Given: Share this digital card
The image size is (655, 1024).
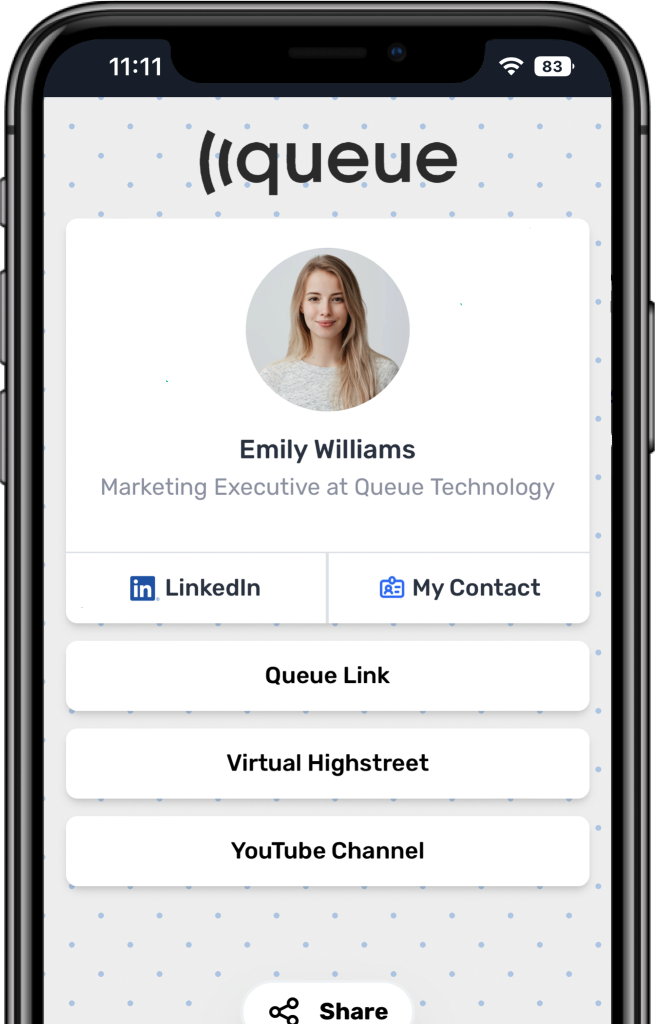Looking at the screenshot, I should 328,1008.
